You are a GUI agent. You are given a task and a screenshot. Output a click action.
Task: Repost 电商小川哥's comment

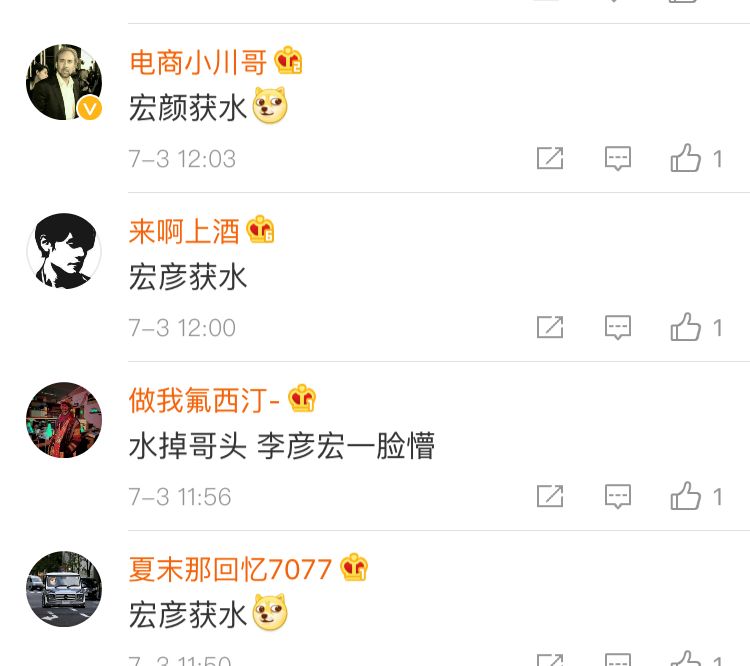[x=550, y=158]
